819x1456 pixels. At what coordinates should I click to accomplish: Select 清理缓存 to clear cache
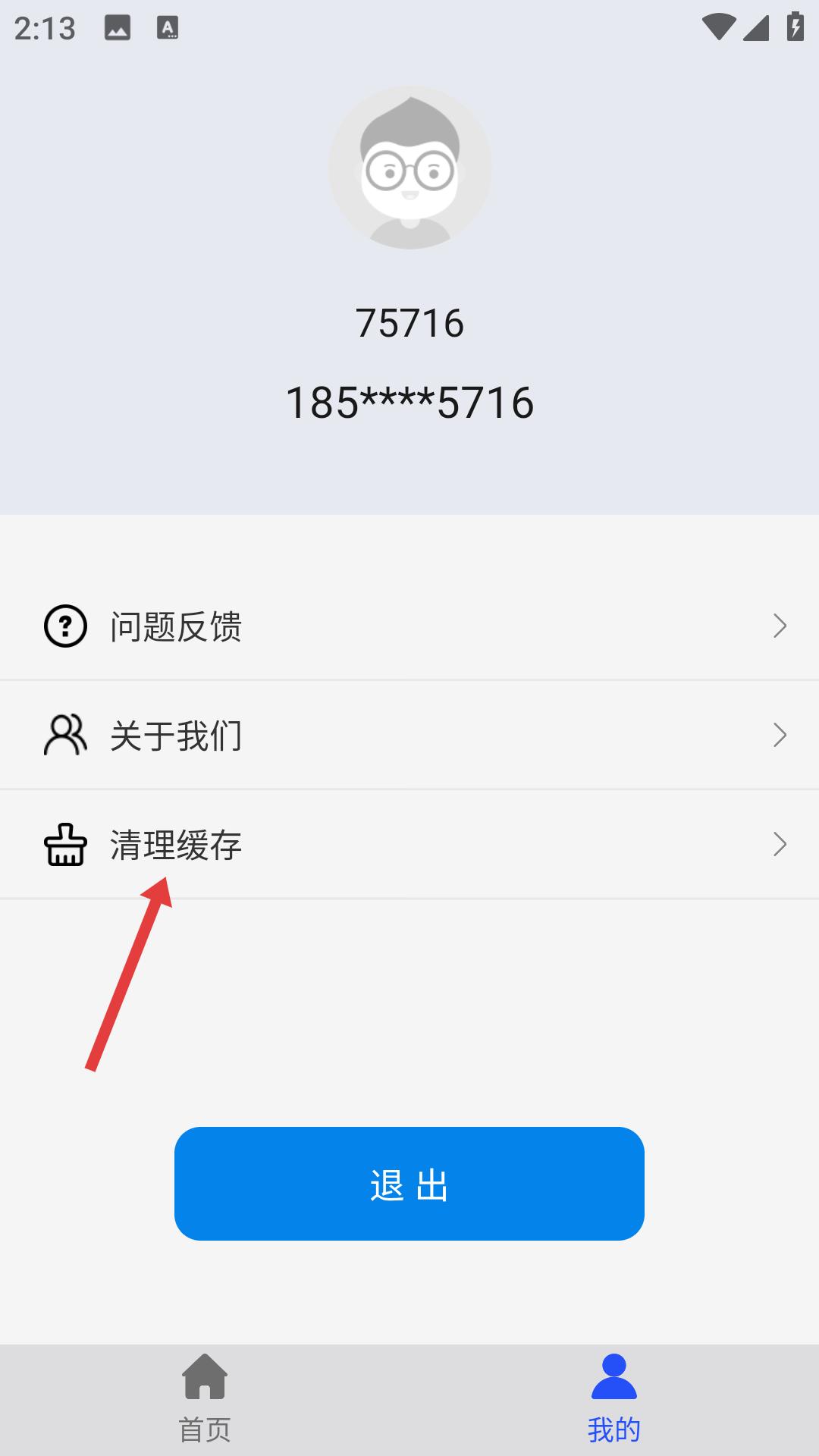point(409,844)
